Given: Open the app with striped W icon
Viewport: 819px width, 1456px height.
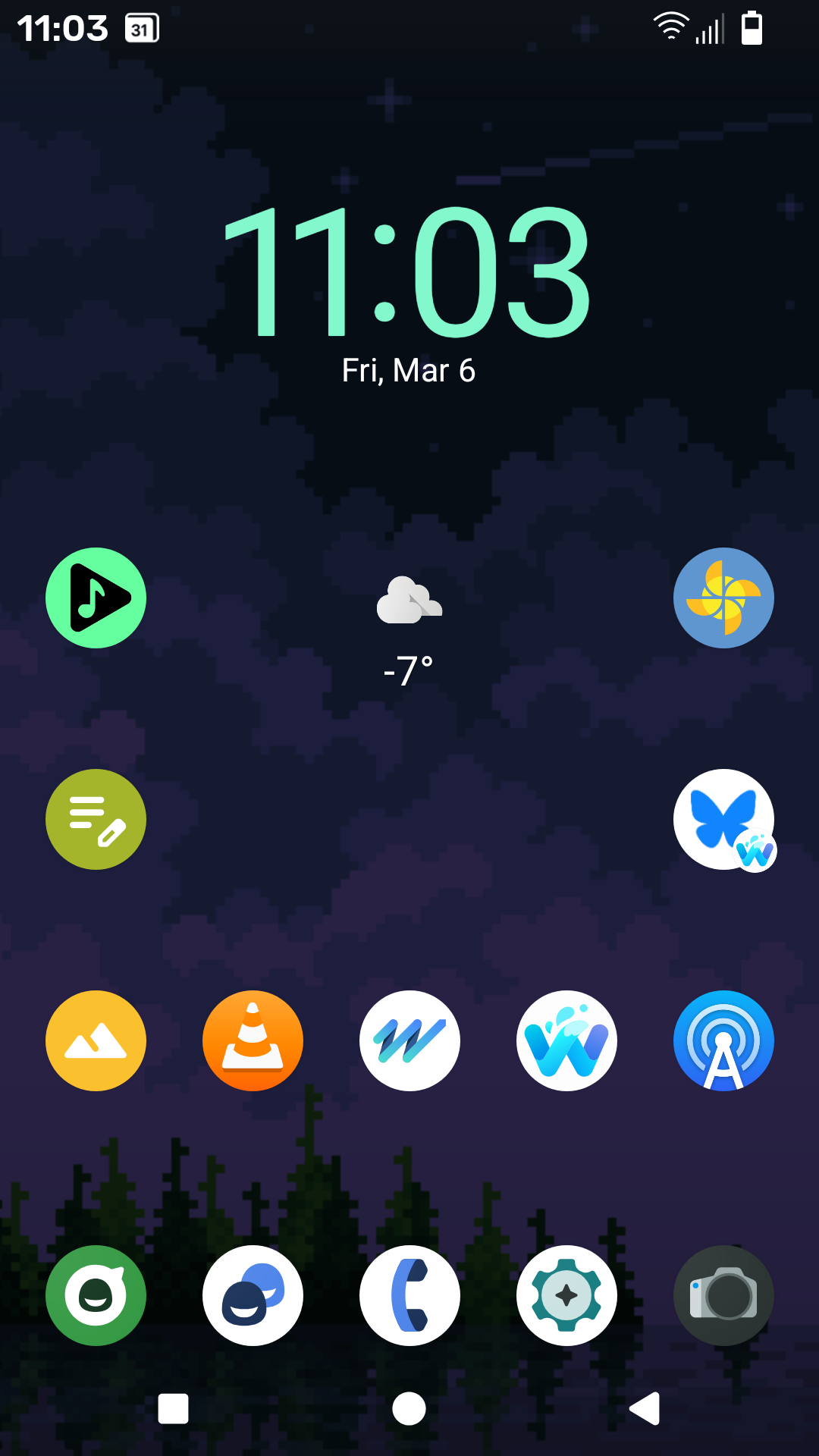Looking at the screenshot, I should [x=409, y=1040].
